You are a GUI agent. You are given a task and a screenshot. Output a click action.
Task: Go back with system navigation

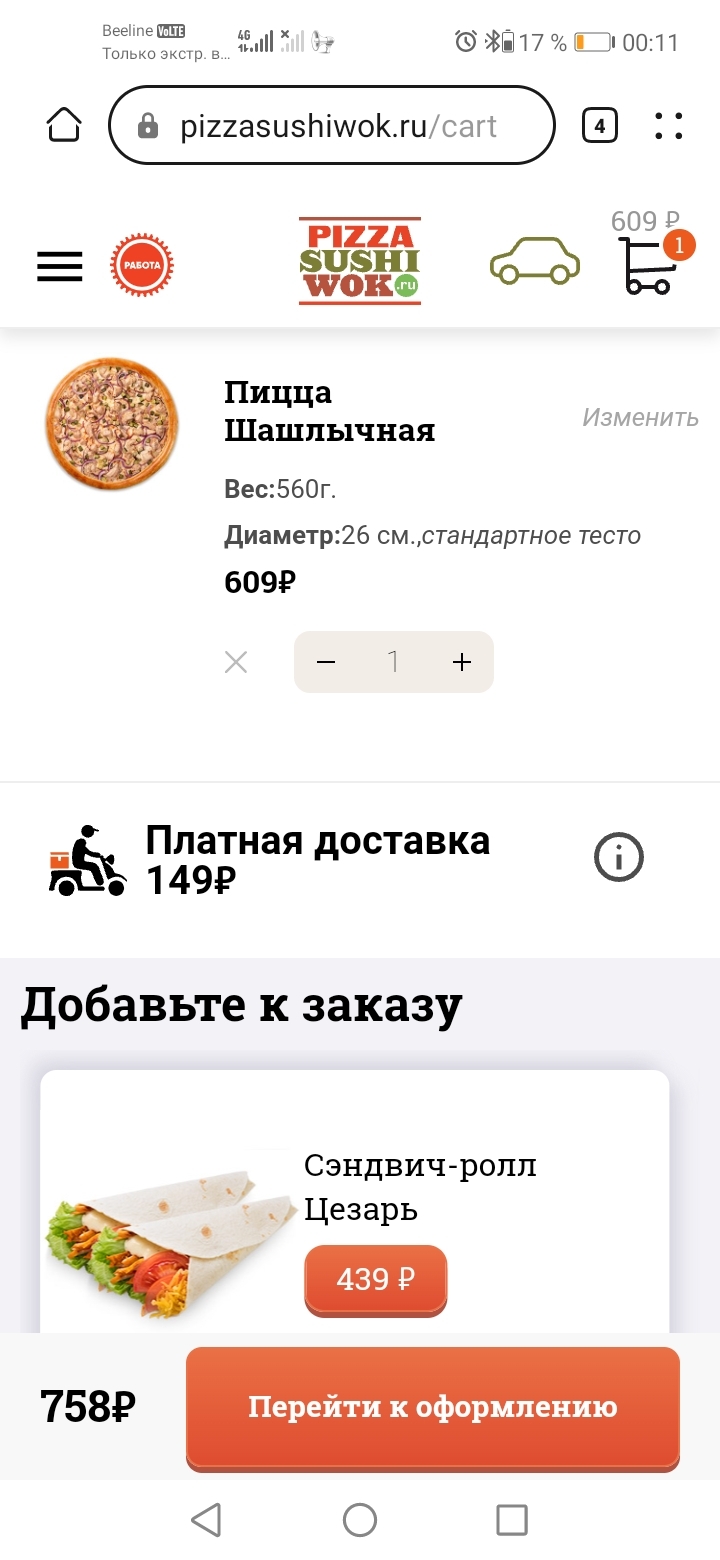[206, 1520]
